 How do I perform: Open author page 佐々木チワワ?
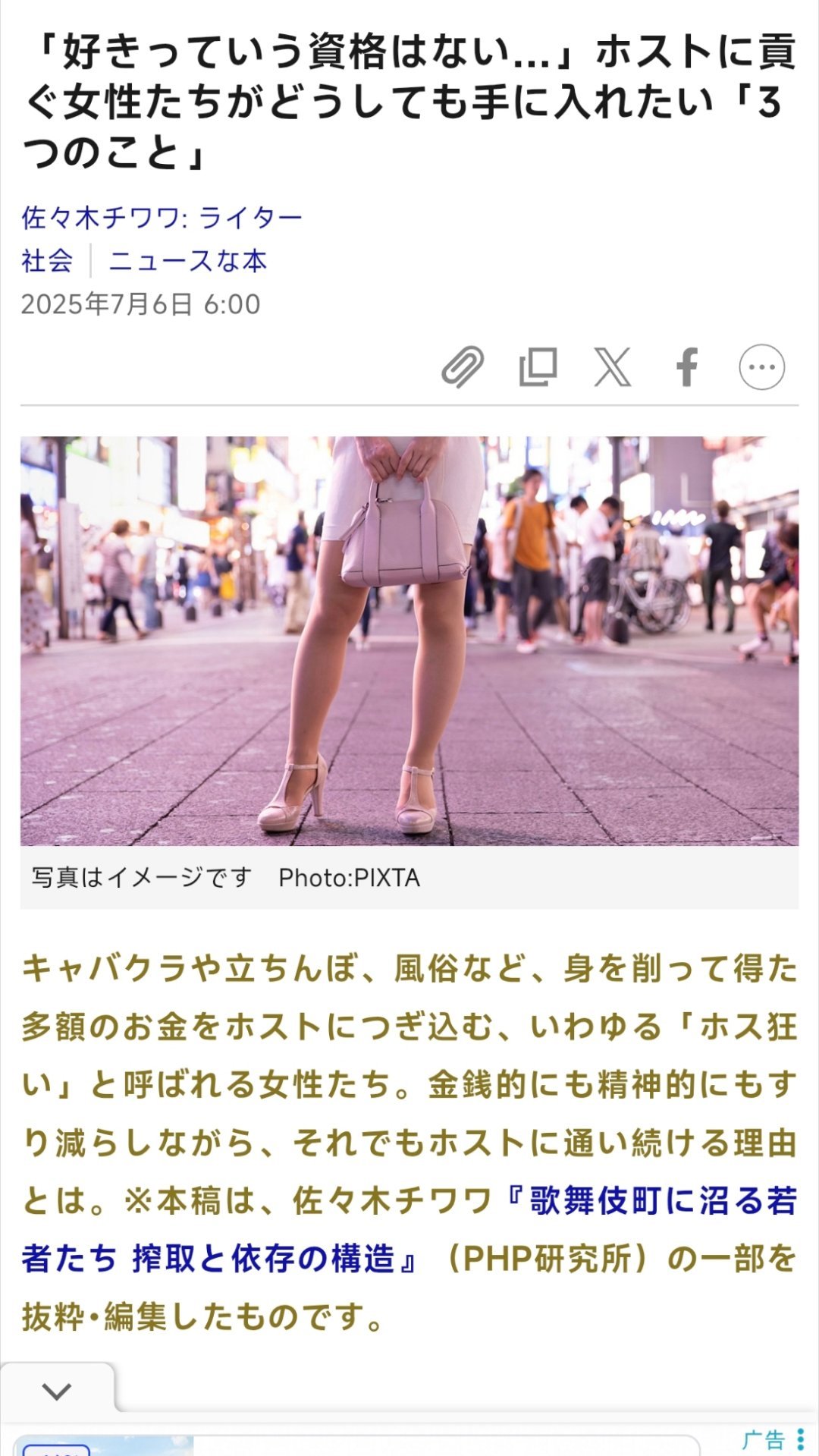tap(99, 216)
